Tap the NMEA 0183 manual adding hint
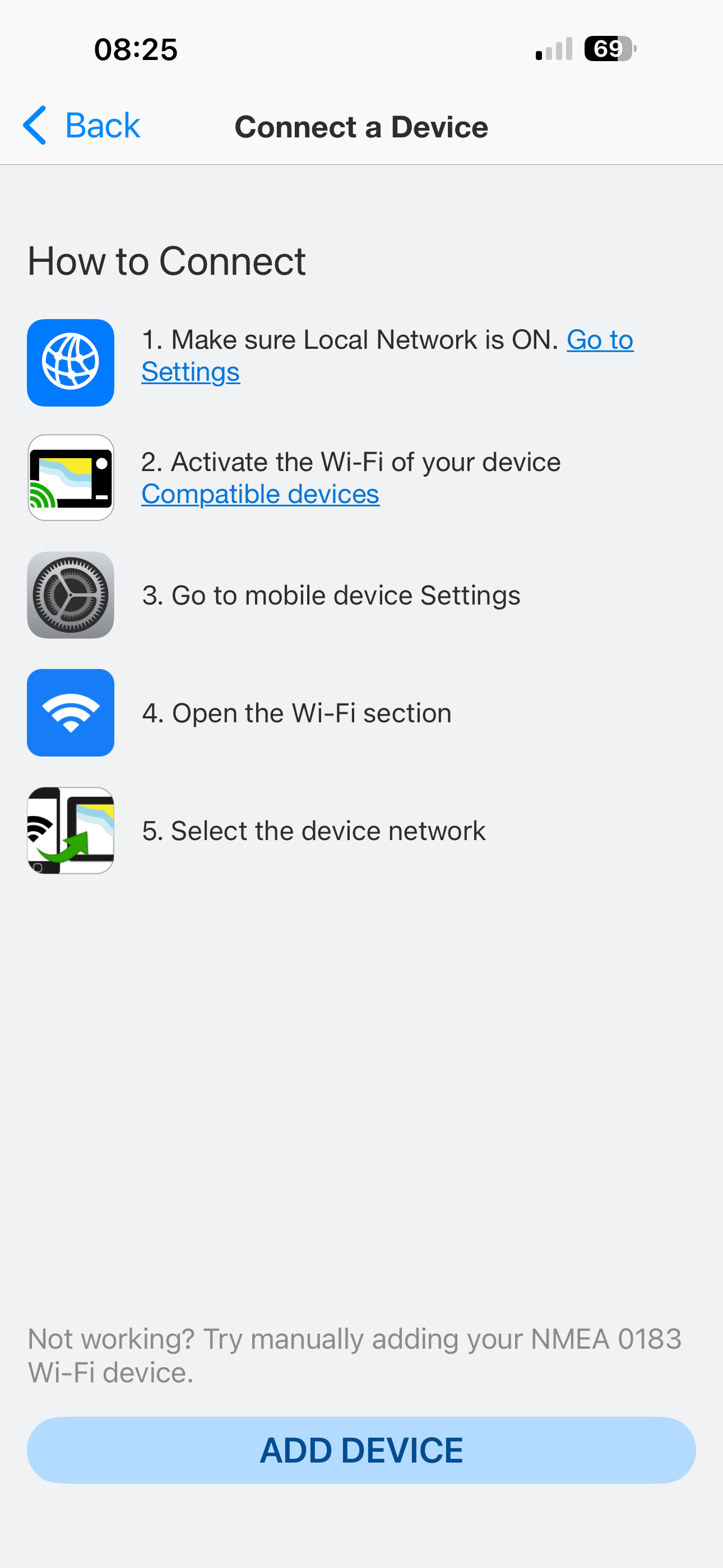Image resolution: width=723 pixels, height=1568 pixels. tap(355, 1354)
